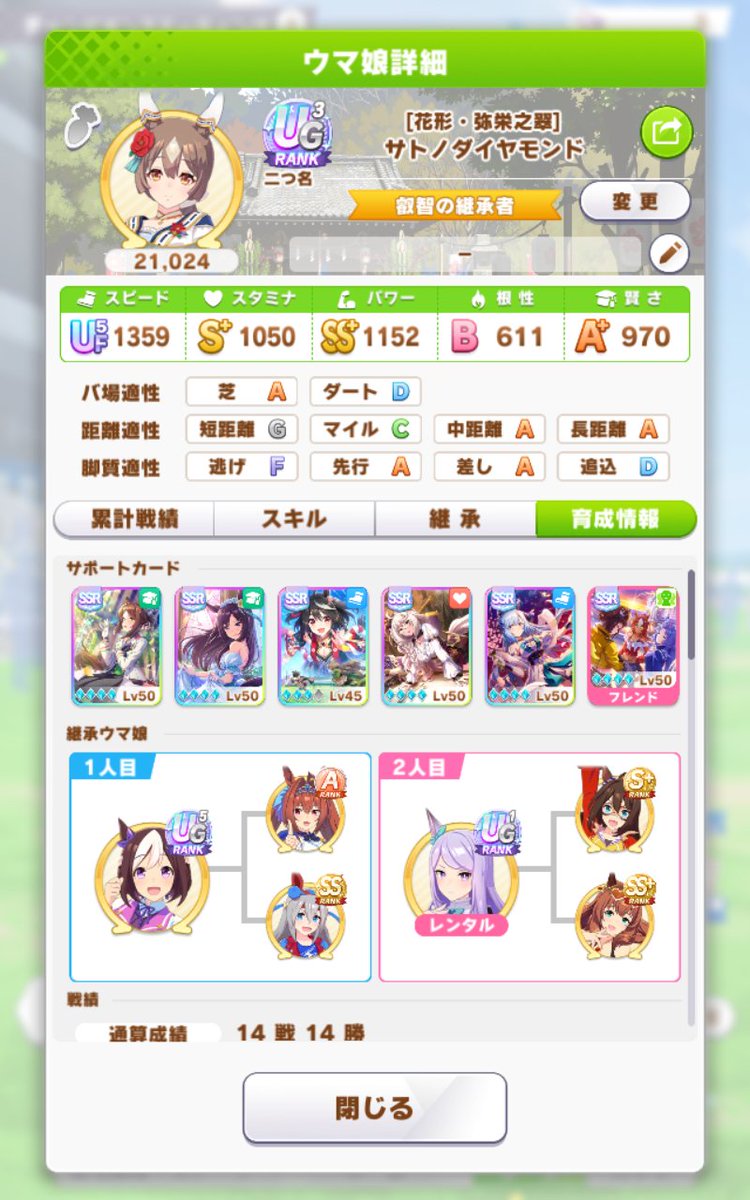Screen dimensions: 750x1200
Task: Open the first Lv50 support card
Action: point(116,645)
